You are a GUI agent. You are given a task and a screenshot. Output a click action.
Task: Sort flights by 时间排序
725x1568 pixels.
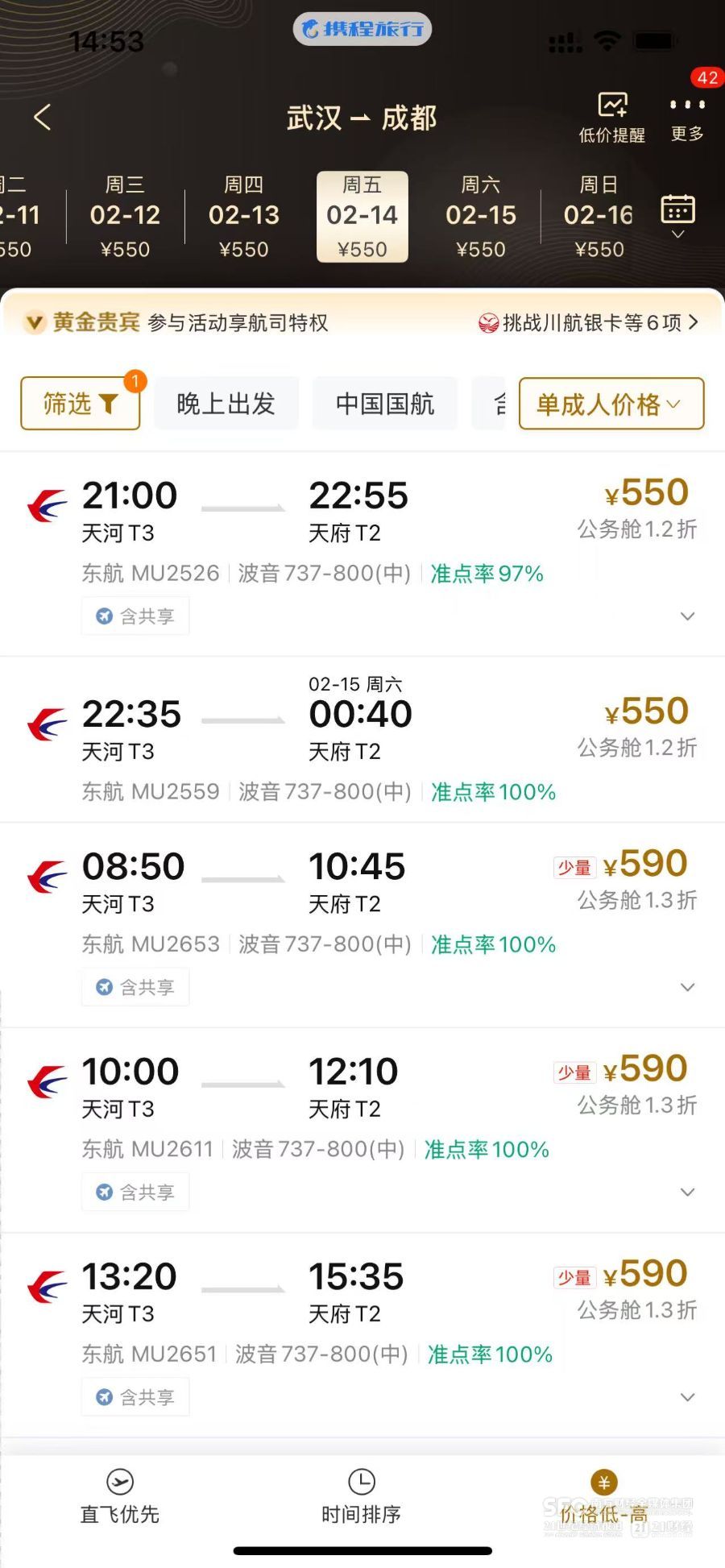362,1497
